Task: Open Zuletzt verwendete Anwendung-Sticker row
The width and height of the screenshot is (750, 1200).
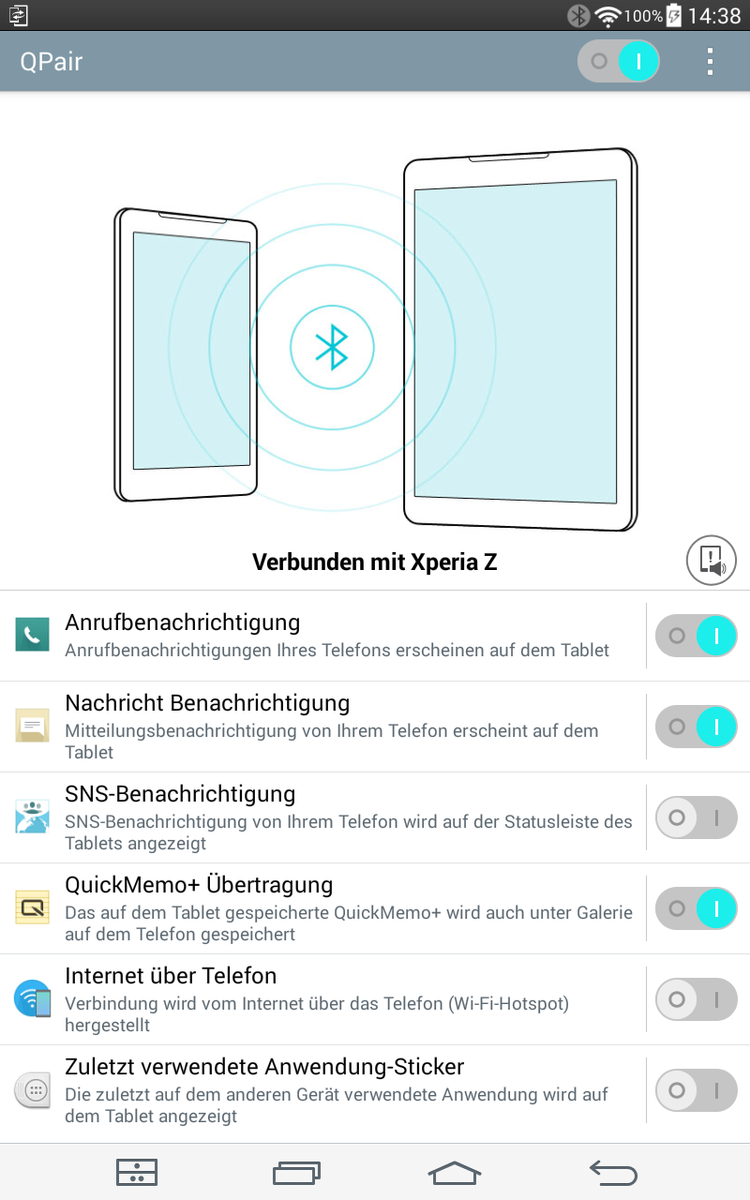Action: coord(330,1091)
